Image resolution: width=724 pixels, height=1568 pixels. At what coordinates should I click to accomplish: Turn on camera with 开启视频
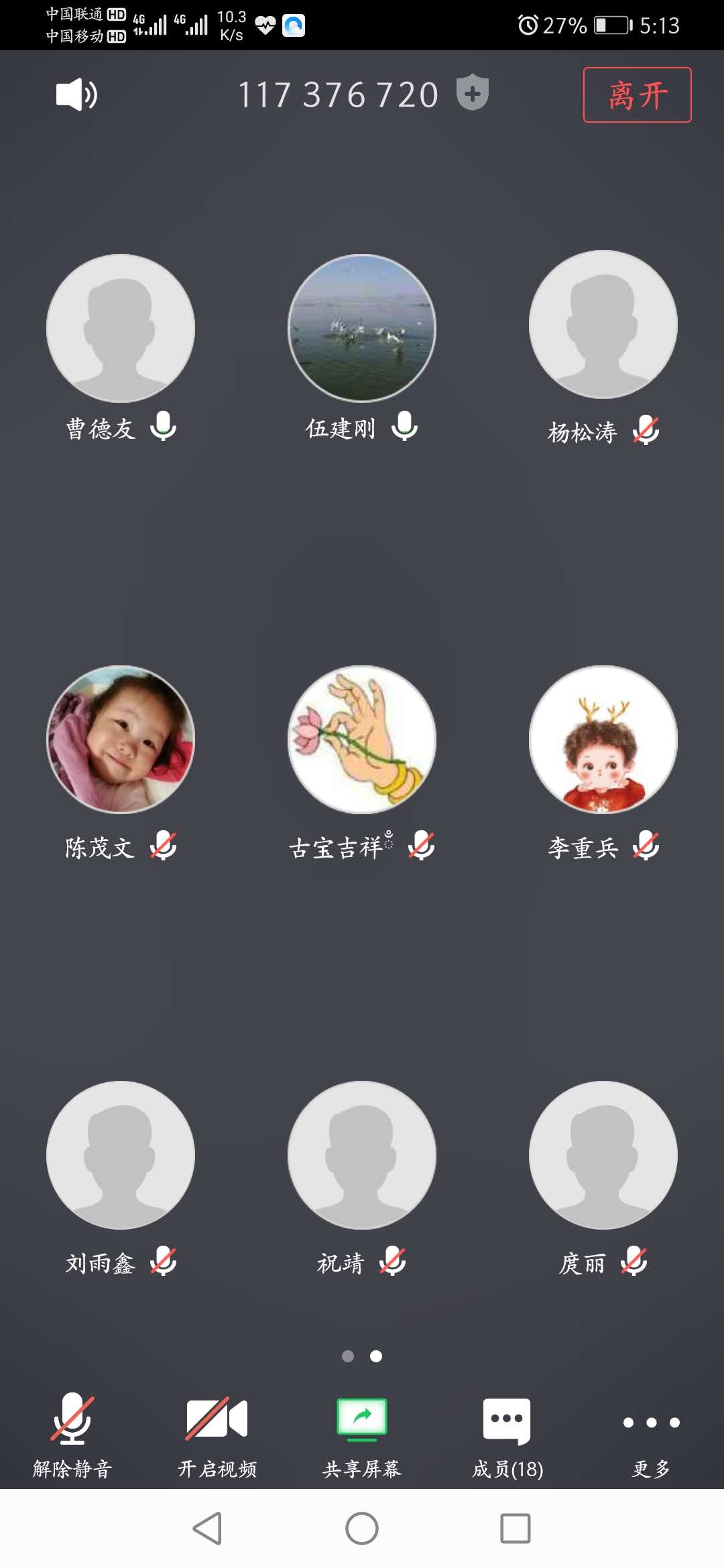(x=217, y=1434)
